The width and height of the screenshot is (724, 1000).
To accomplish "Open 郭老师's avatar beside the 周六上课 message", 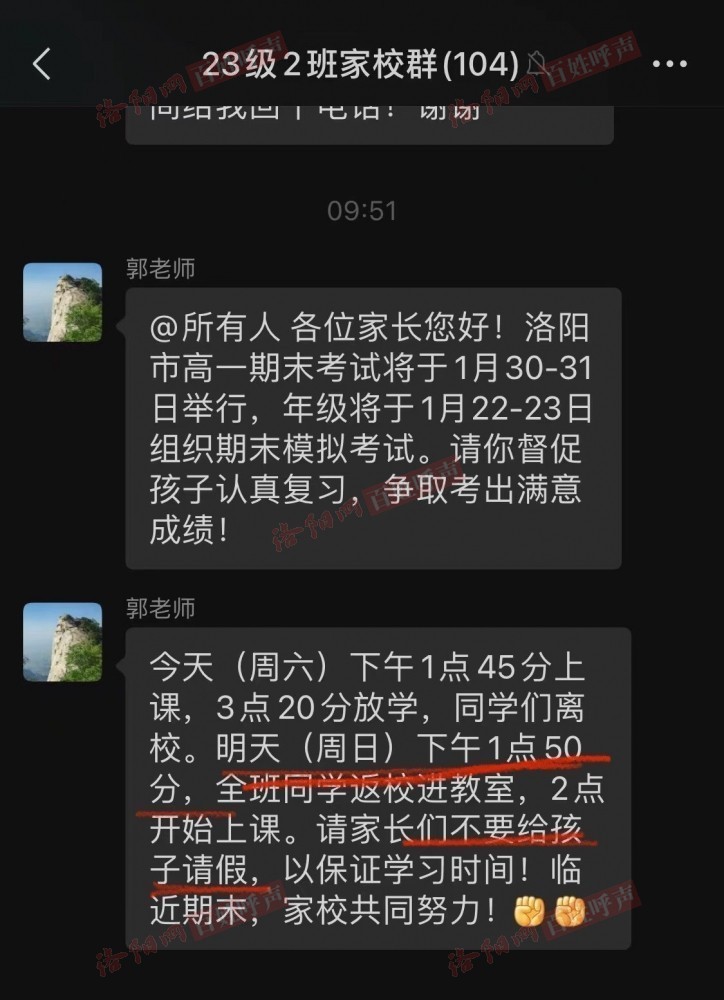I will (x=62, y=641).
